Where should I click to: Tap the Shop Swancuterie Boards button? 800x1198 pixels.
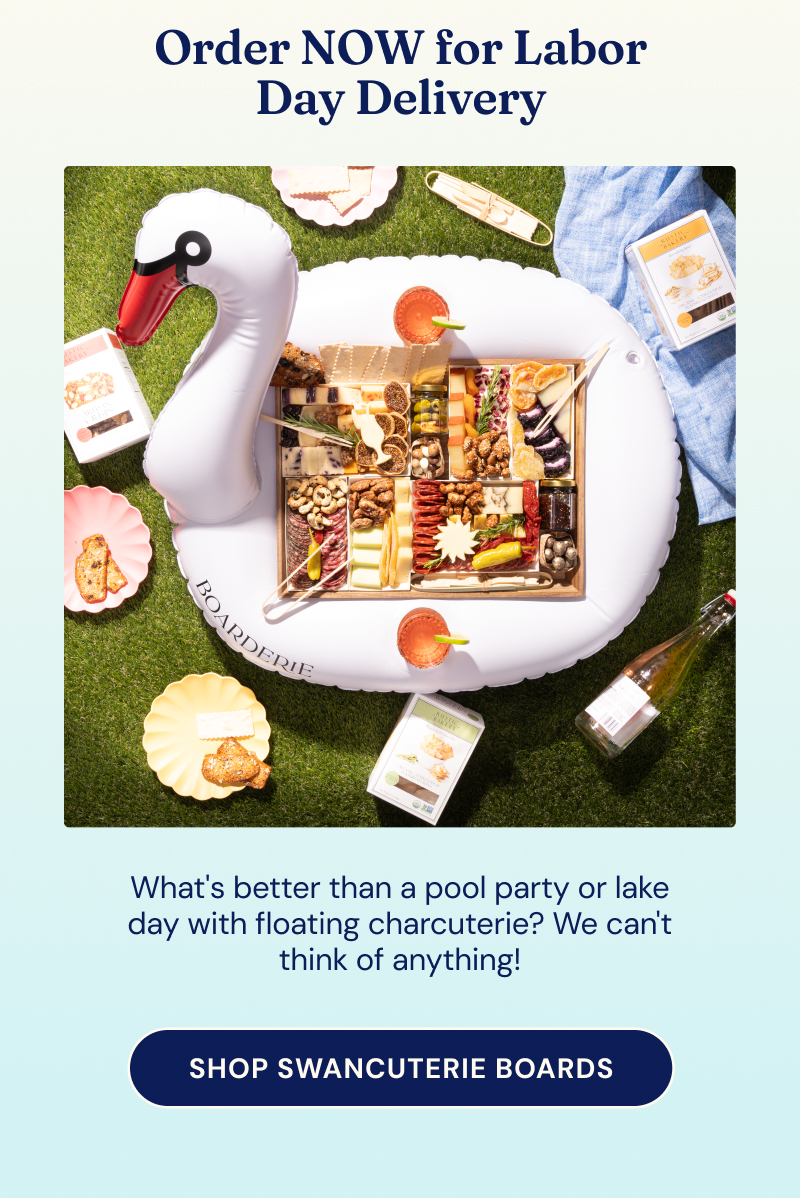coord(401,1067)
